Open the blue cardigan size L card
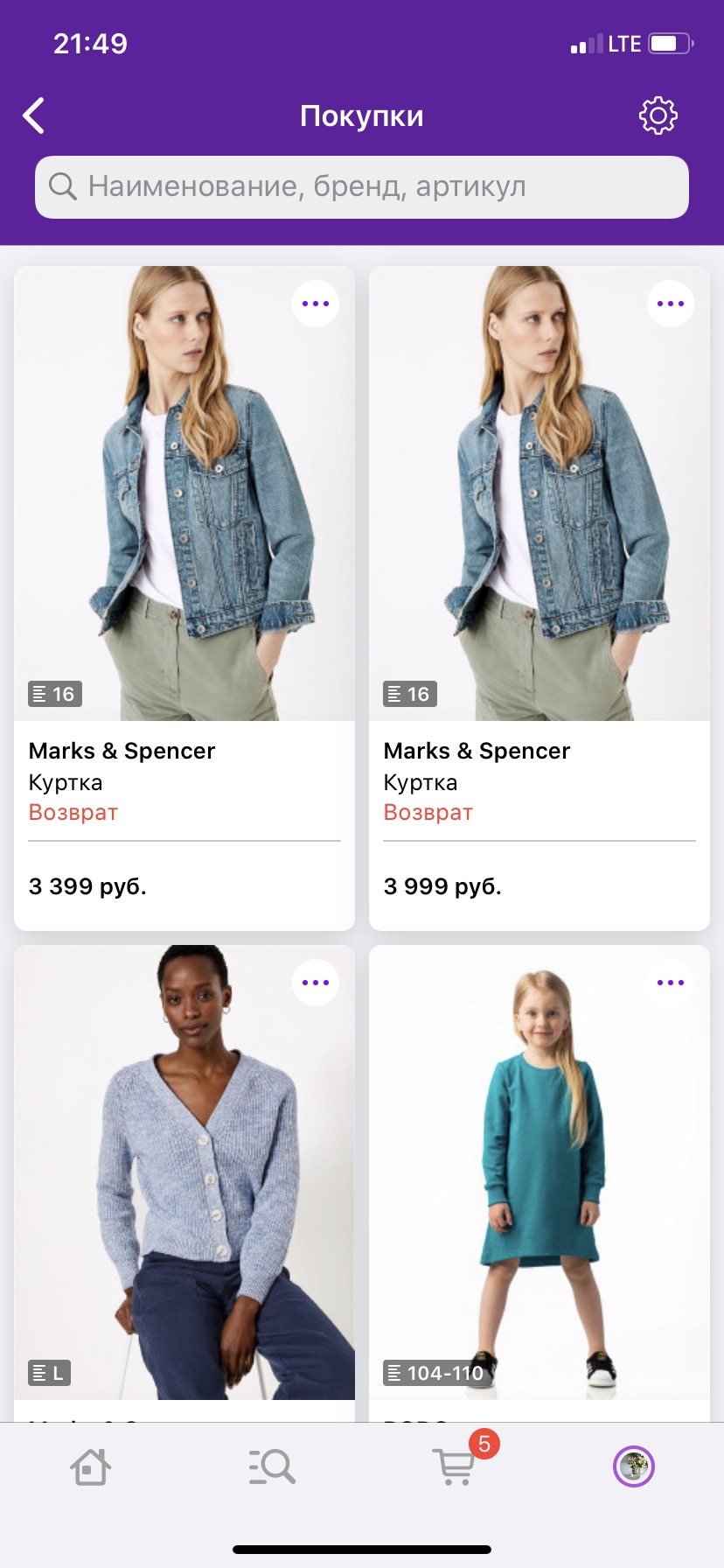 pos(184,1183)
